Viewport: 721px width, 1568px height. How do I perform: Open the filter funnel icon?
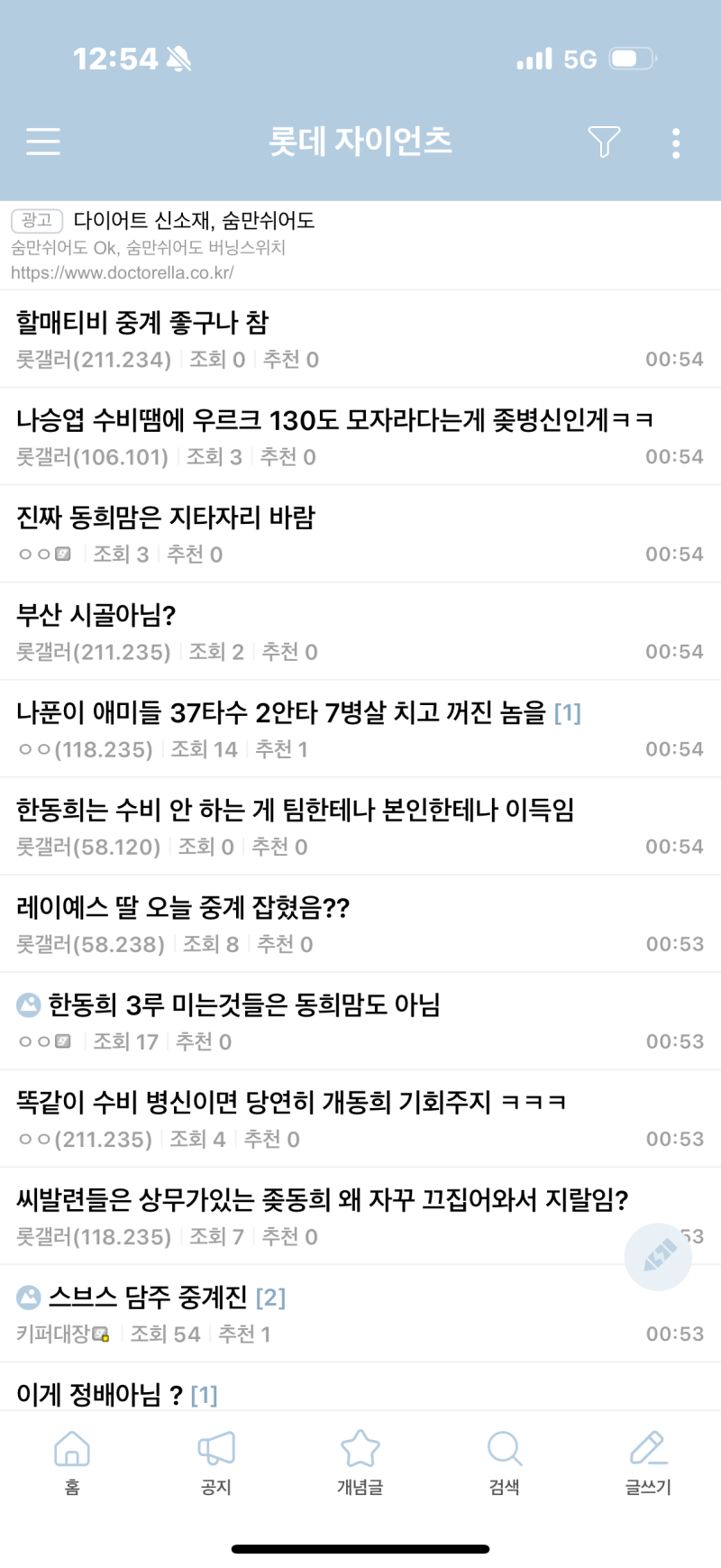click(x=604, y=142)
